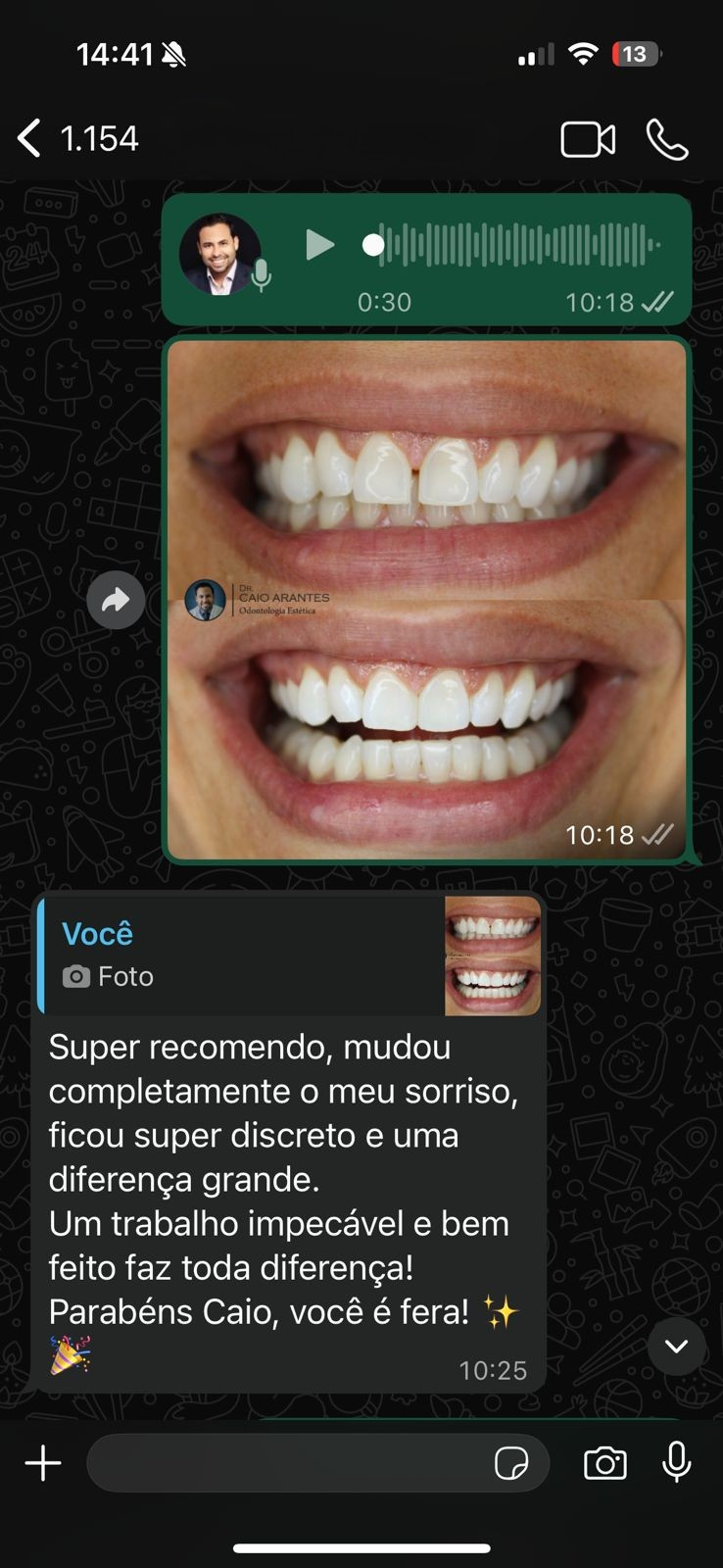Tap the voice message waveform to seek
This screenshot has height=1568, width=723.
point(519,245)
